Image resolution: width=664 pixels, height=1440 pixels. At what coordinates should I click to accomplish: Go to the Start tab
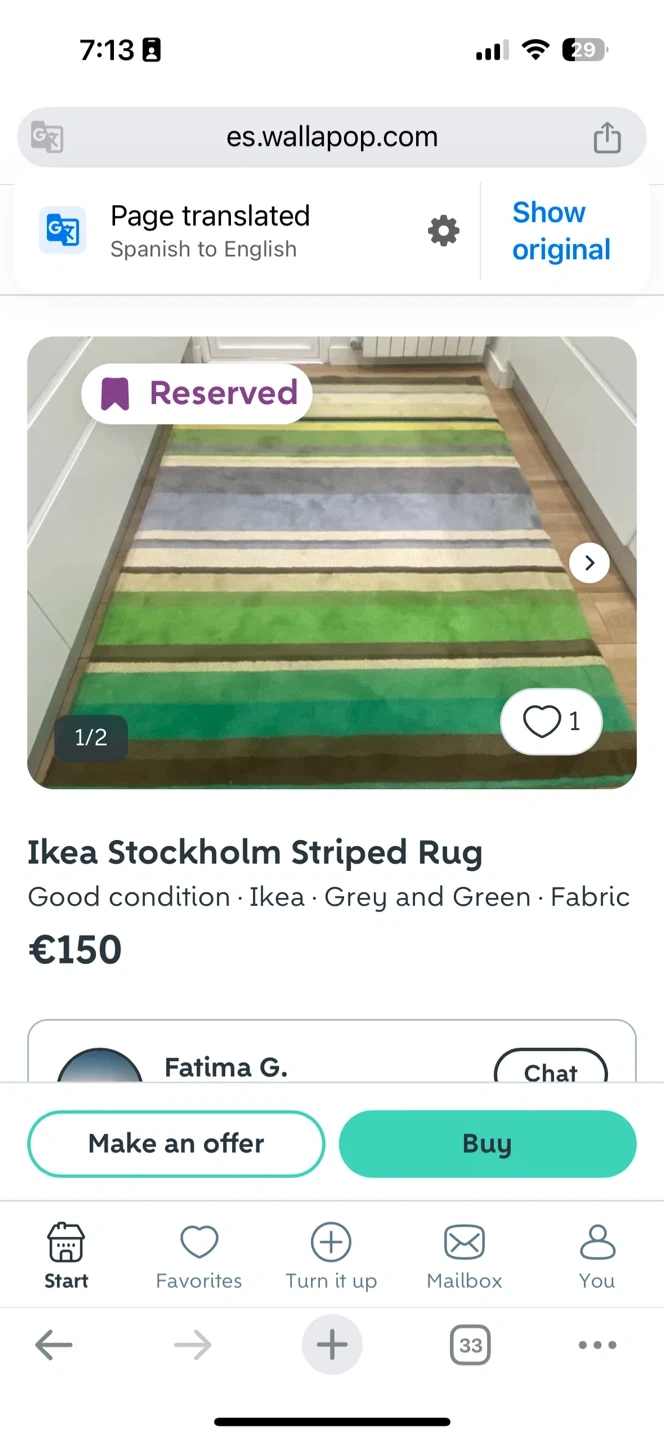point(66,1256)
